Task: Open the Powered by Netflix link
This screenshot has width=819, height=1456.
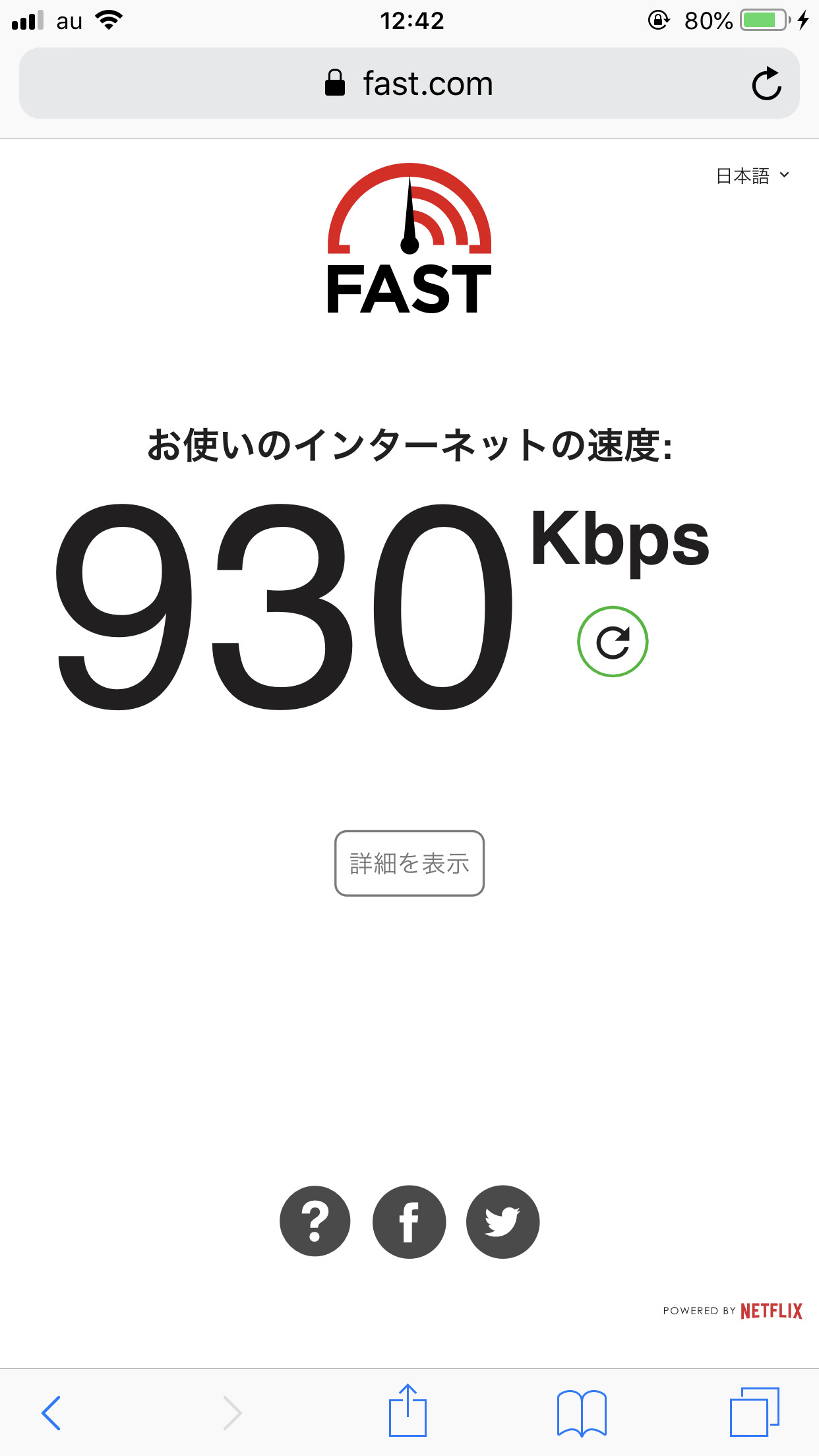Action: pyautogui.click(x=733, y=1310)
